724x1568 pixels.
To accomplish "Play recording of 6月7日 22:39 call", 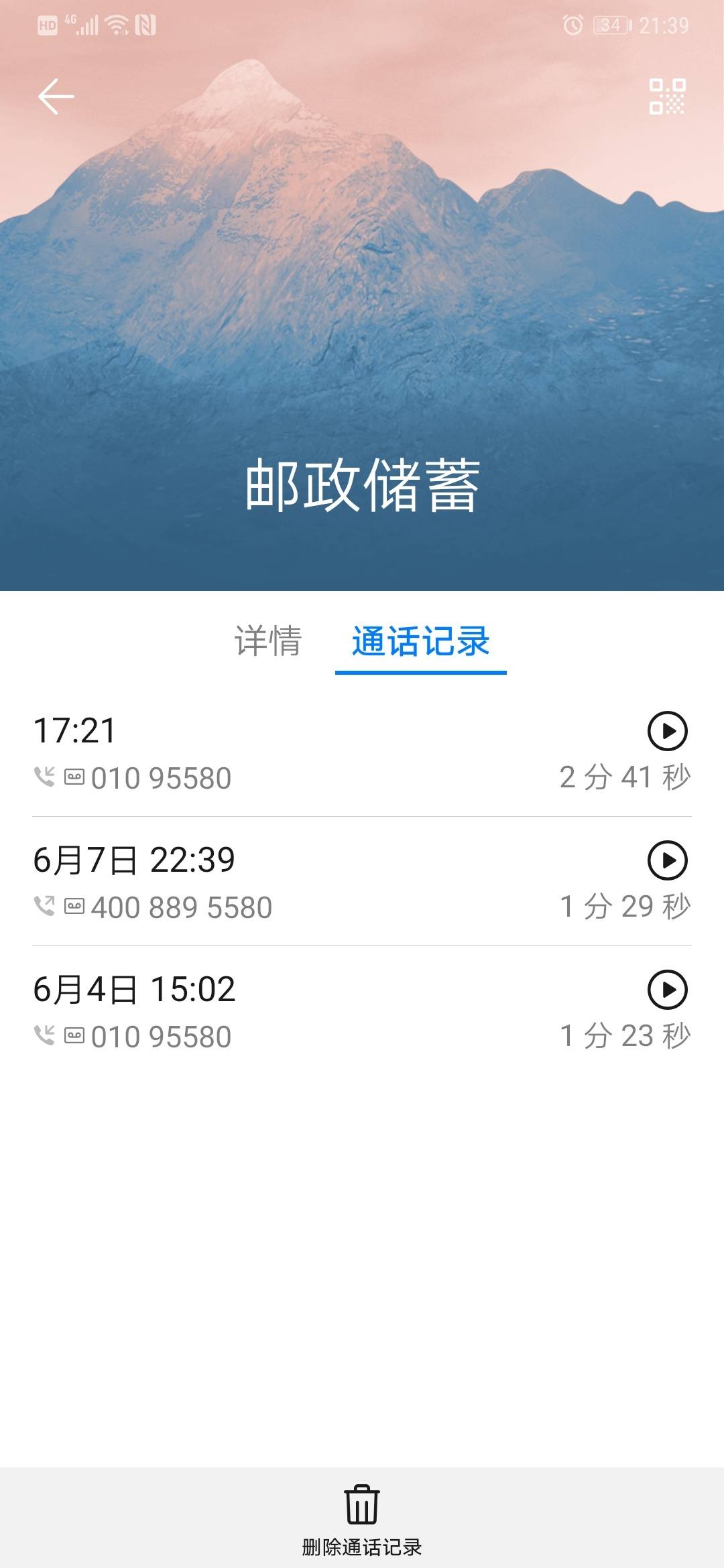I will tap(667, 860).
